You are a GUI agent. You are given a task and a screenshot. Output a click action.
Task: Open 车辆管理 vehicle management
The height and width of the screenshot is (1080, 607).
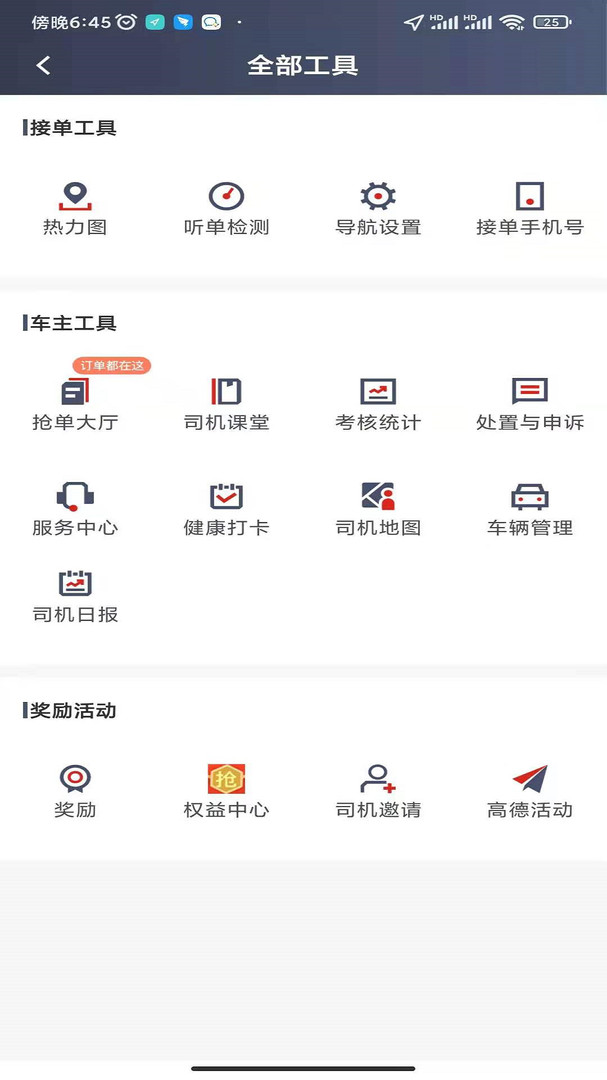click(529, 509)
